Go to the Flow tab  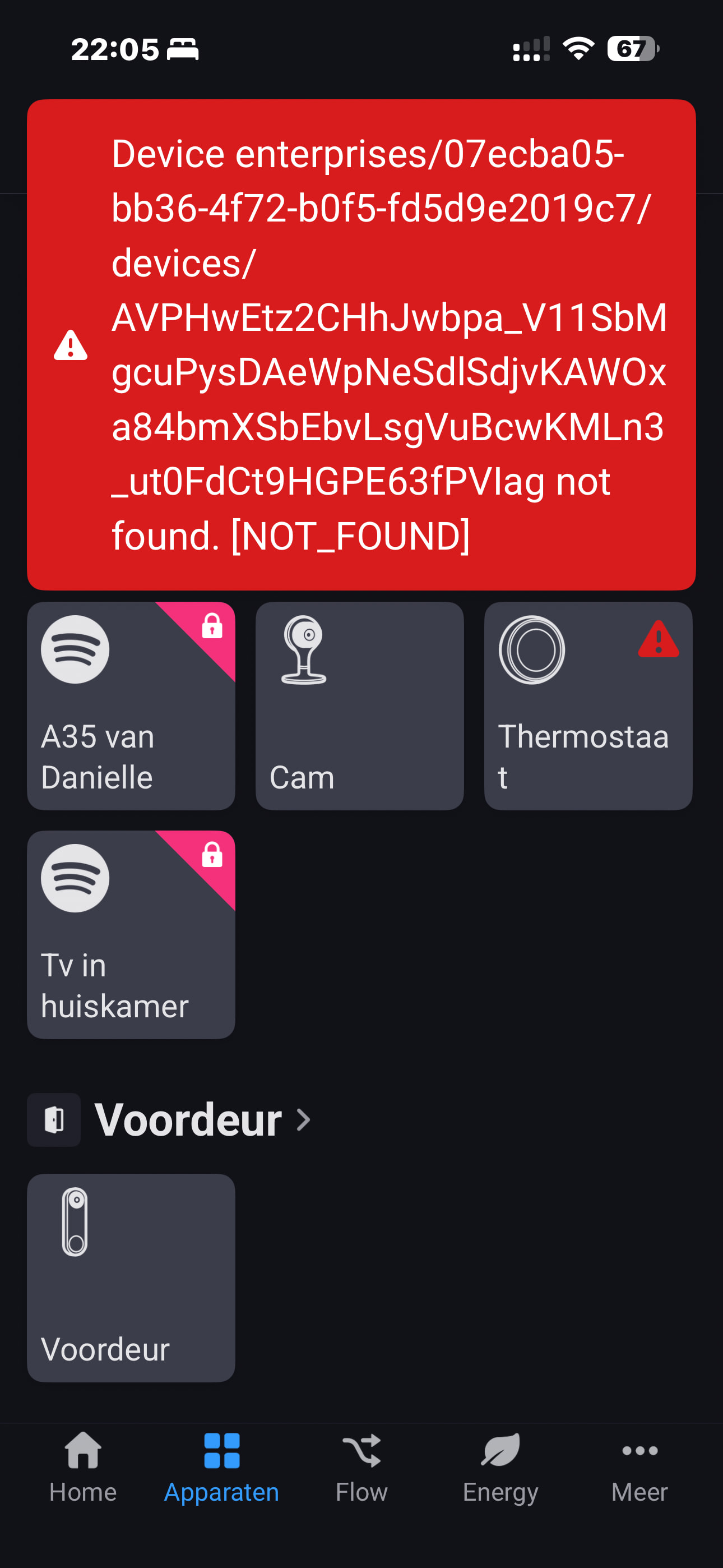click(361, 1467)
